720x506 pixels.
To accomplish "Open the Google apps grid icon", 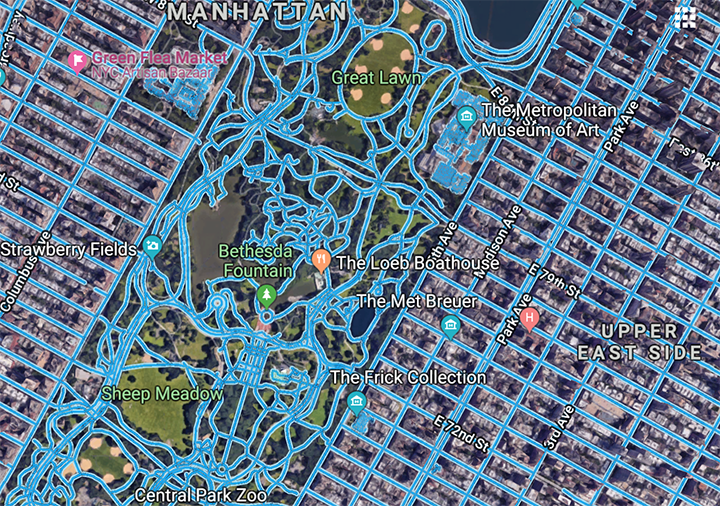I will click(685, 16).
